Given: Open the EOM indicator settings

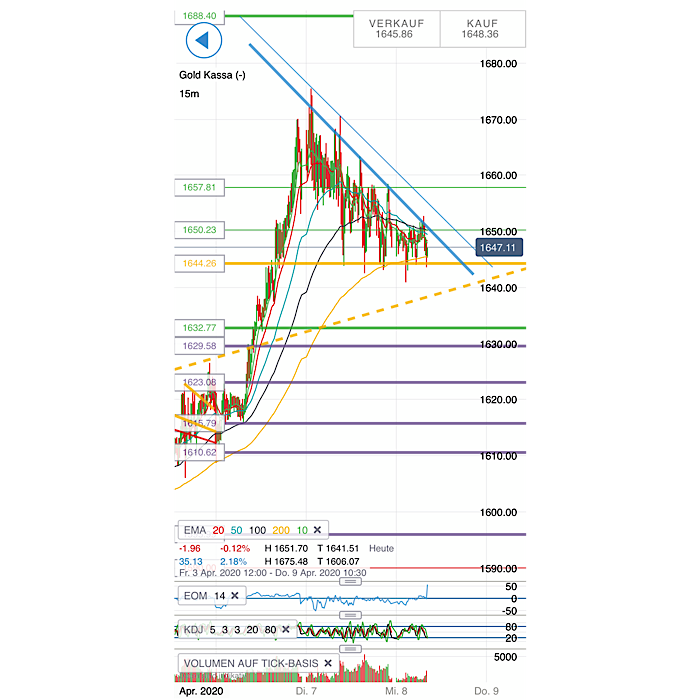Looking at the screenshot, I should [x=194, y=596].
